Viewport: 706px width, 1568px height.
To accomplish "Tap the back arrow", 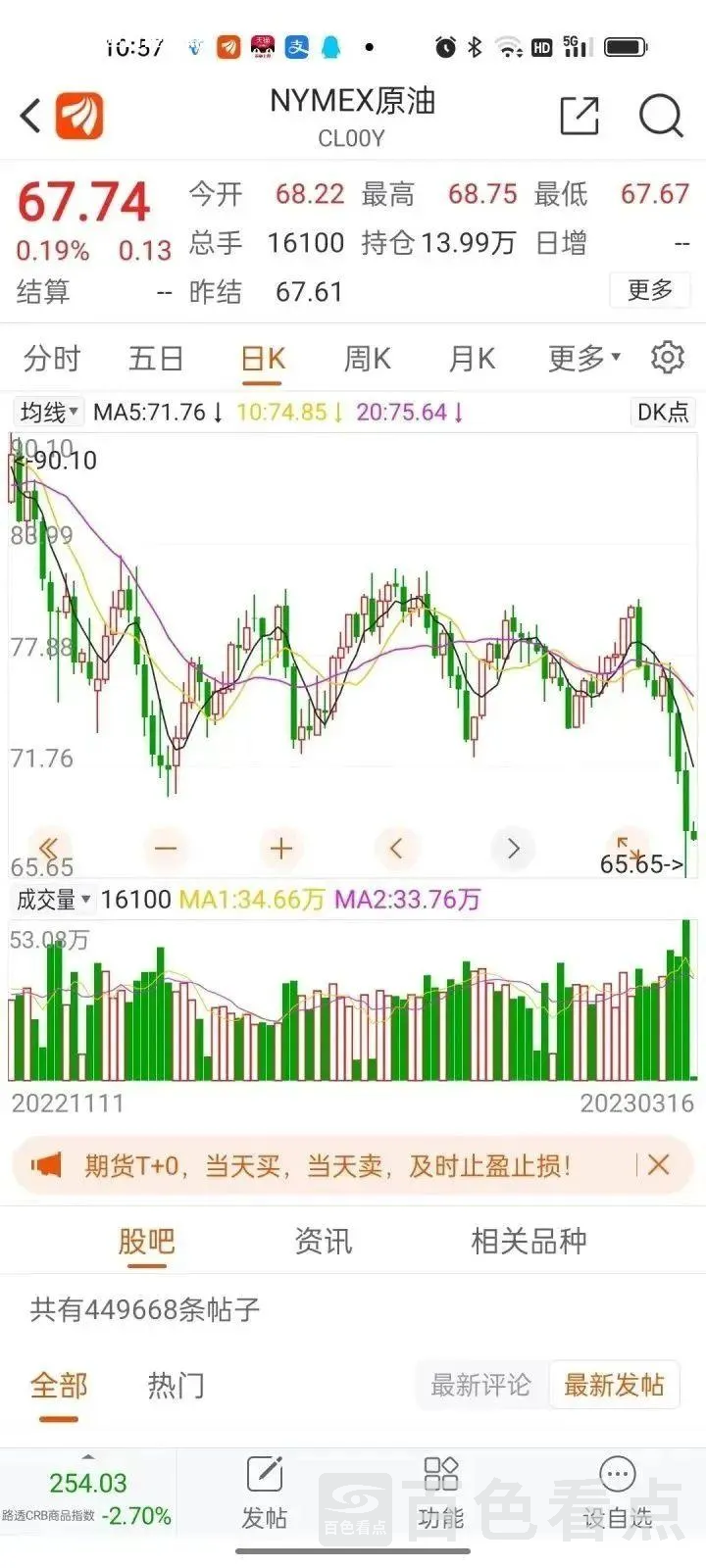I will point(29,115).
